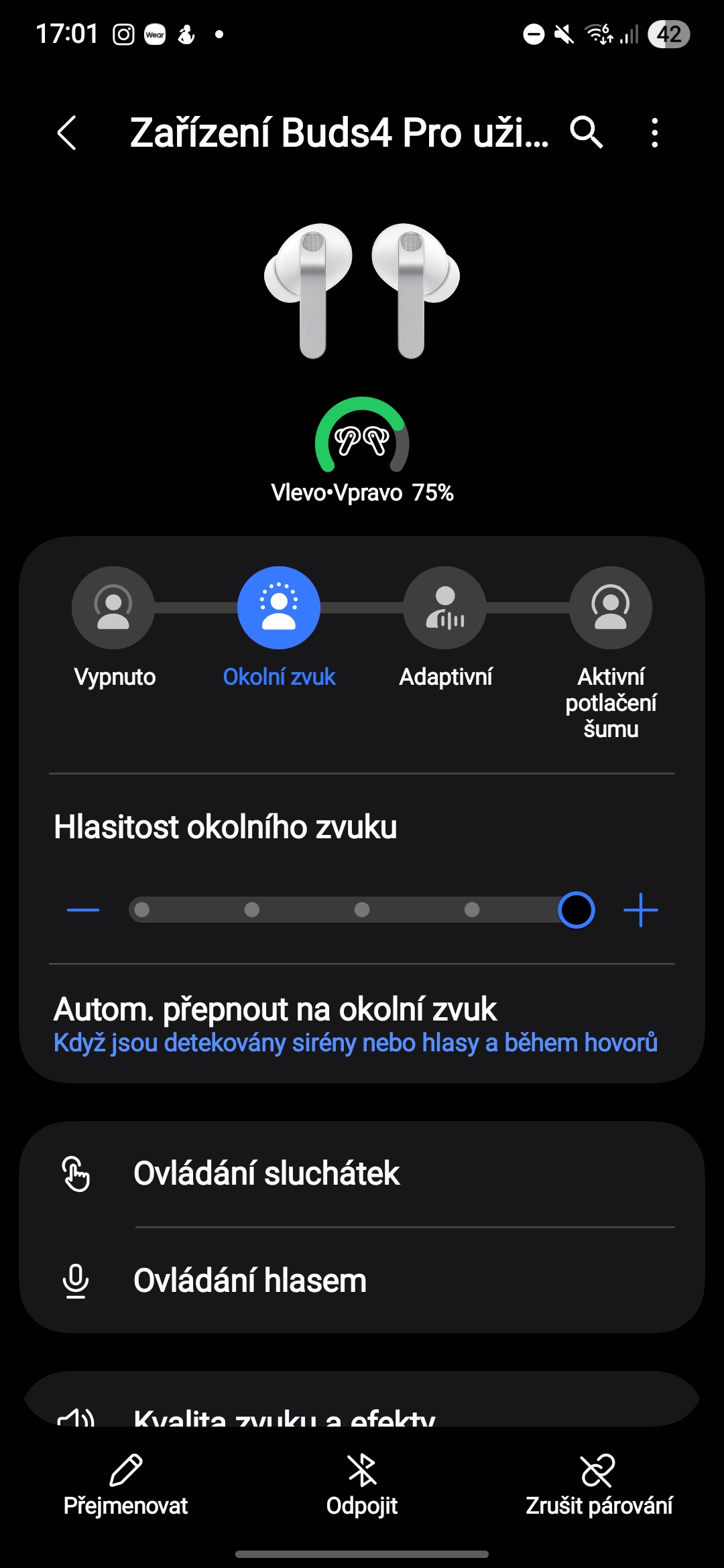
Task: Open Ovládání sluchátek settings
Action: (x=362, y=1174)
